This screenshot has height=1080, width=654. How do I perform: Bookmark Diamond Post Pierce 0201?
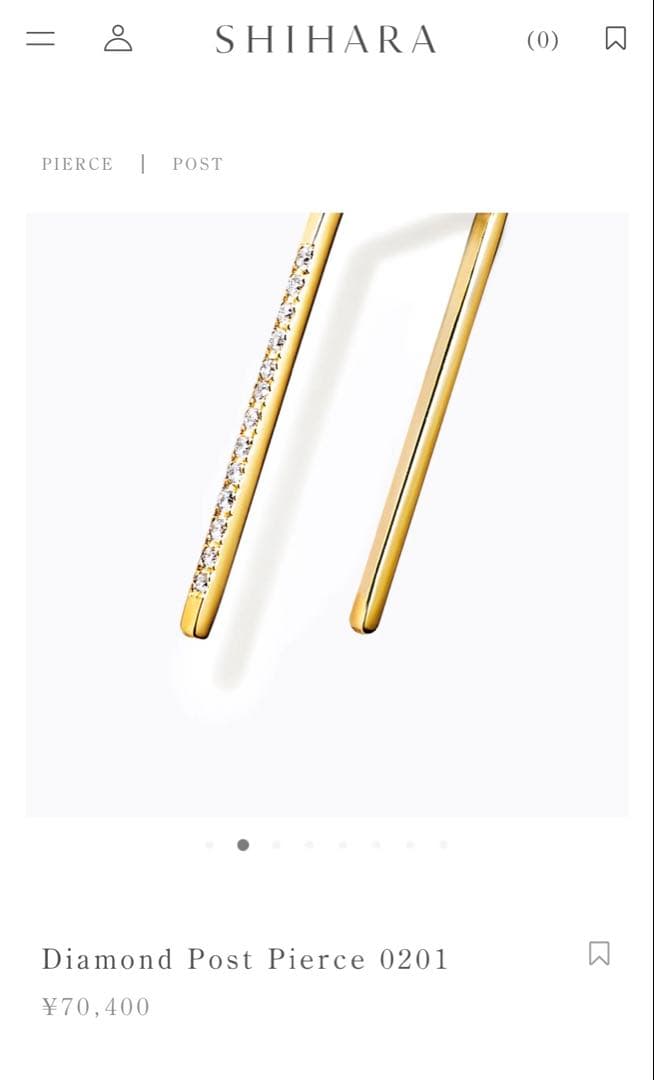[x=599, y=953]
